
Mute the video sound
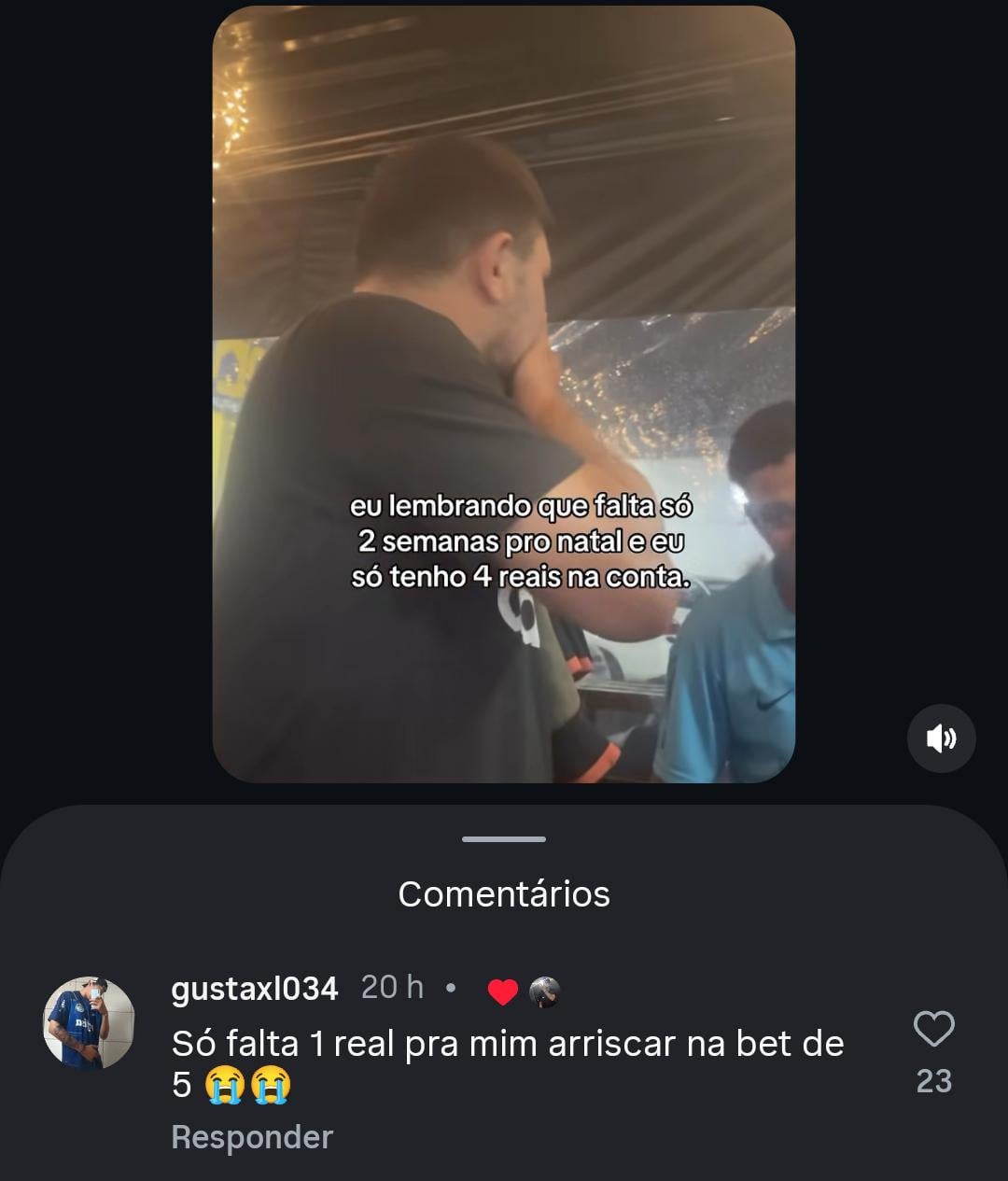pyautogui.click(x=941, y=738)
